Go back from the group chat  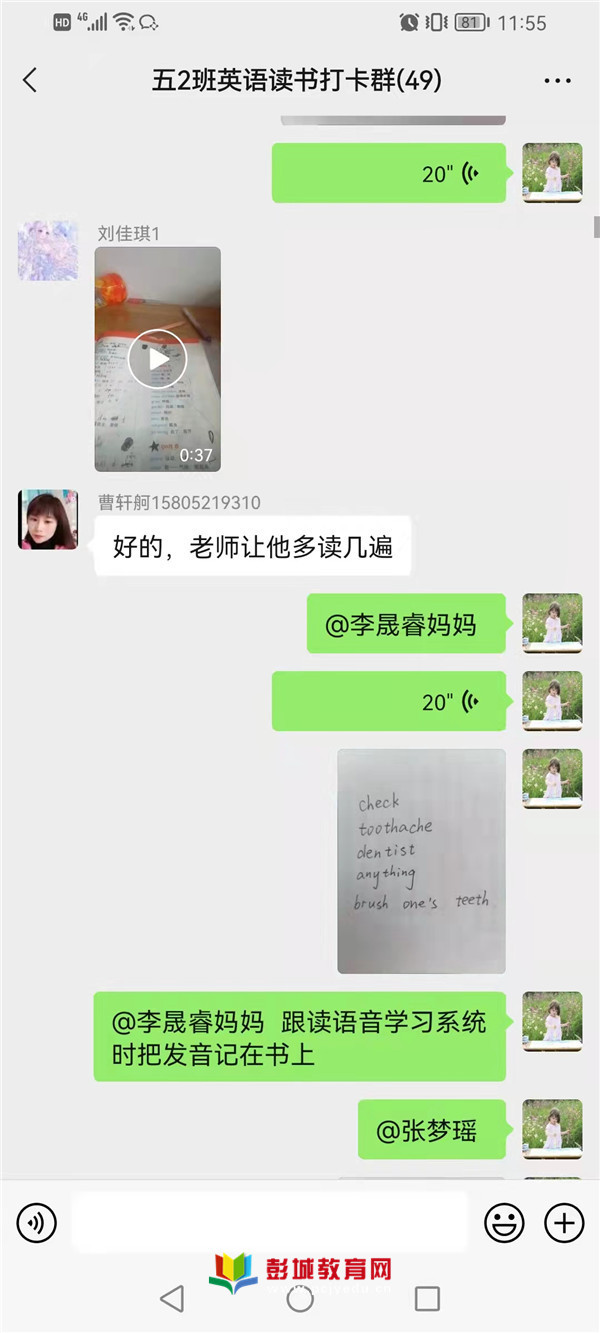[x=30, y=81]
